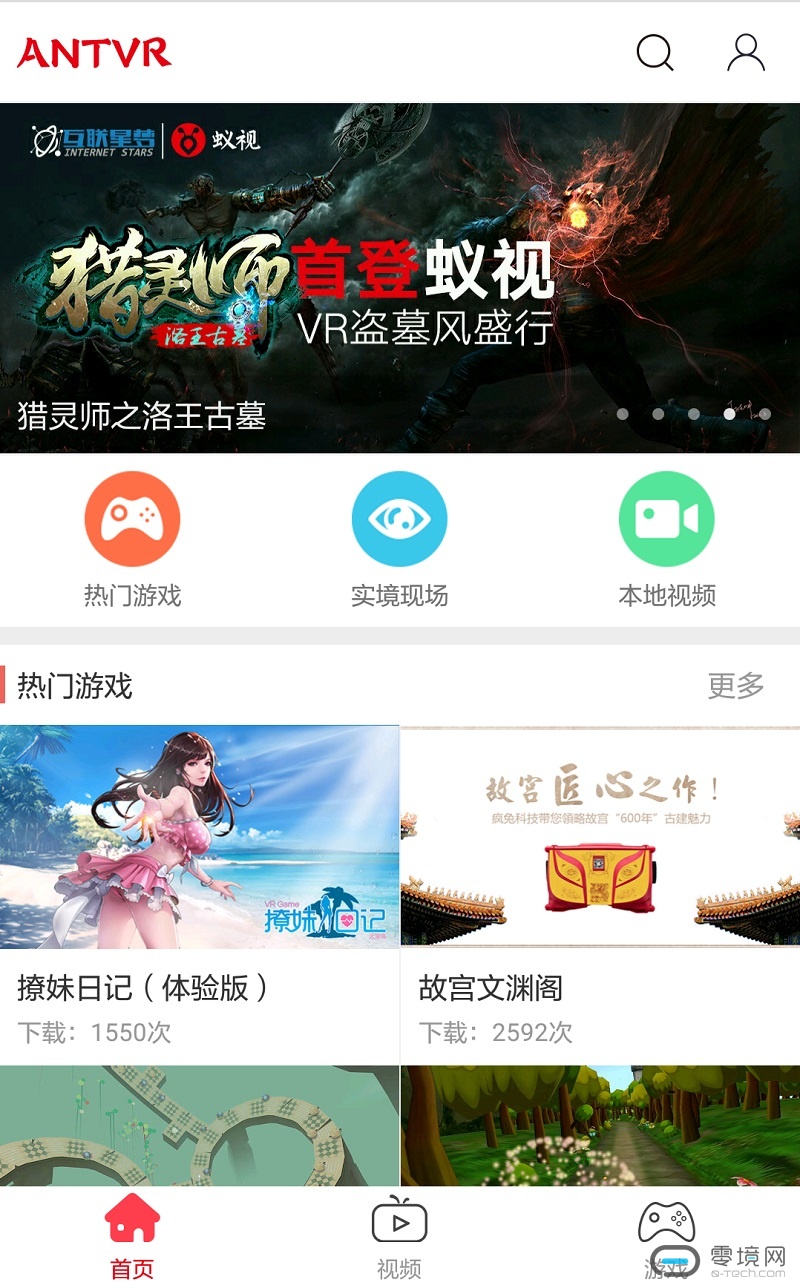Open the user profile icon

[746, 53]
